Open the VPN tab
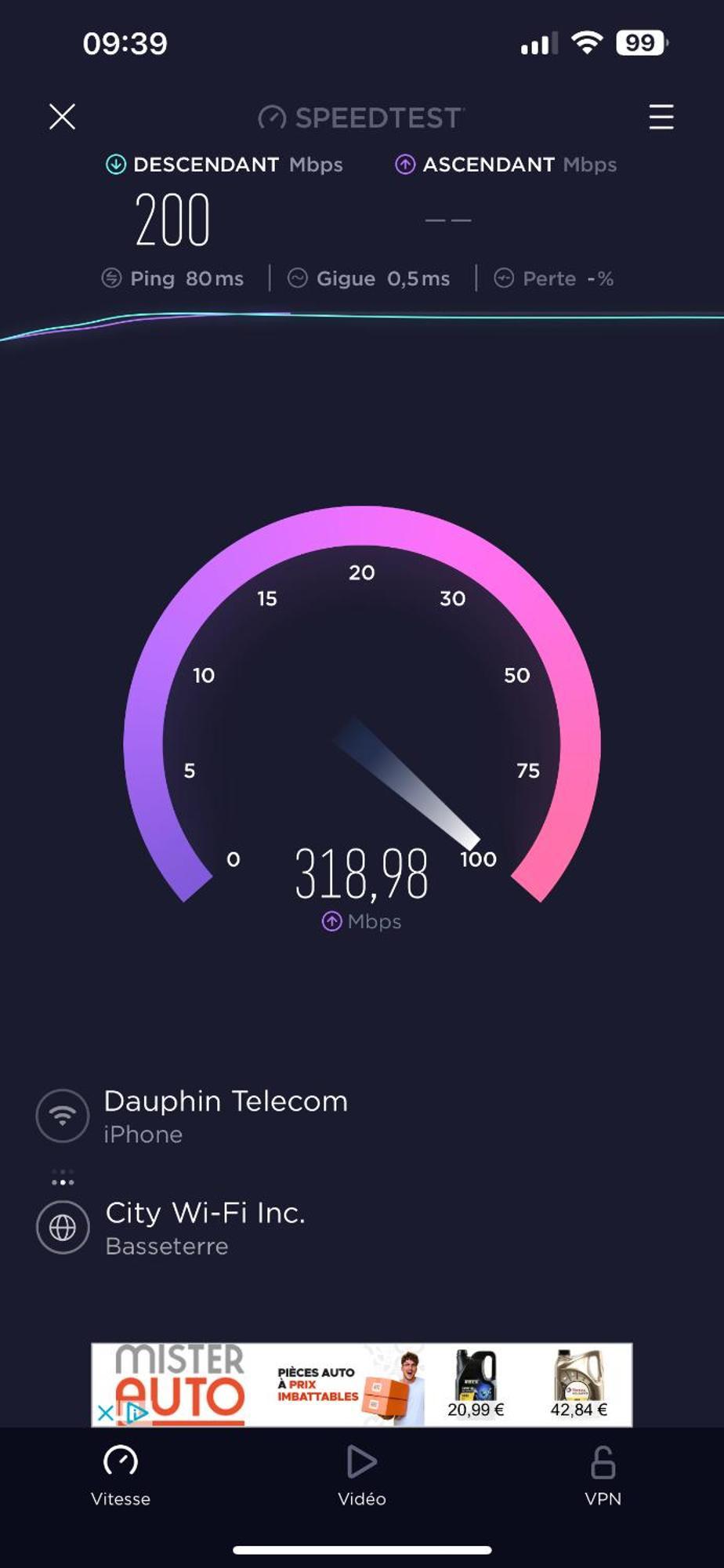This screenshot has width=724, height=1568. [x=603, y=1475]
